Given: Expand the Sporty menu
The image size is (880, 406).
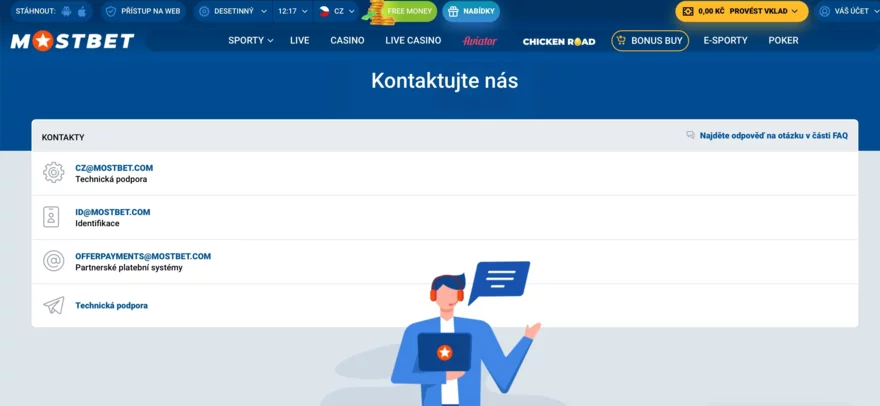Looking at the screenshot, I should click(250, 41).
